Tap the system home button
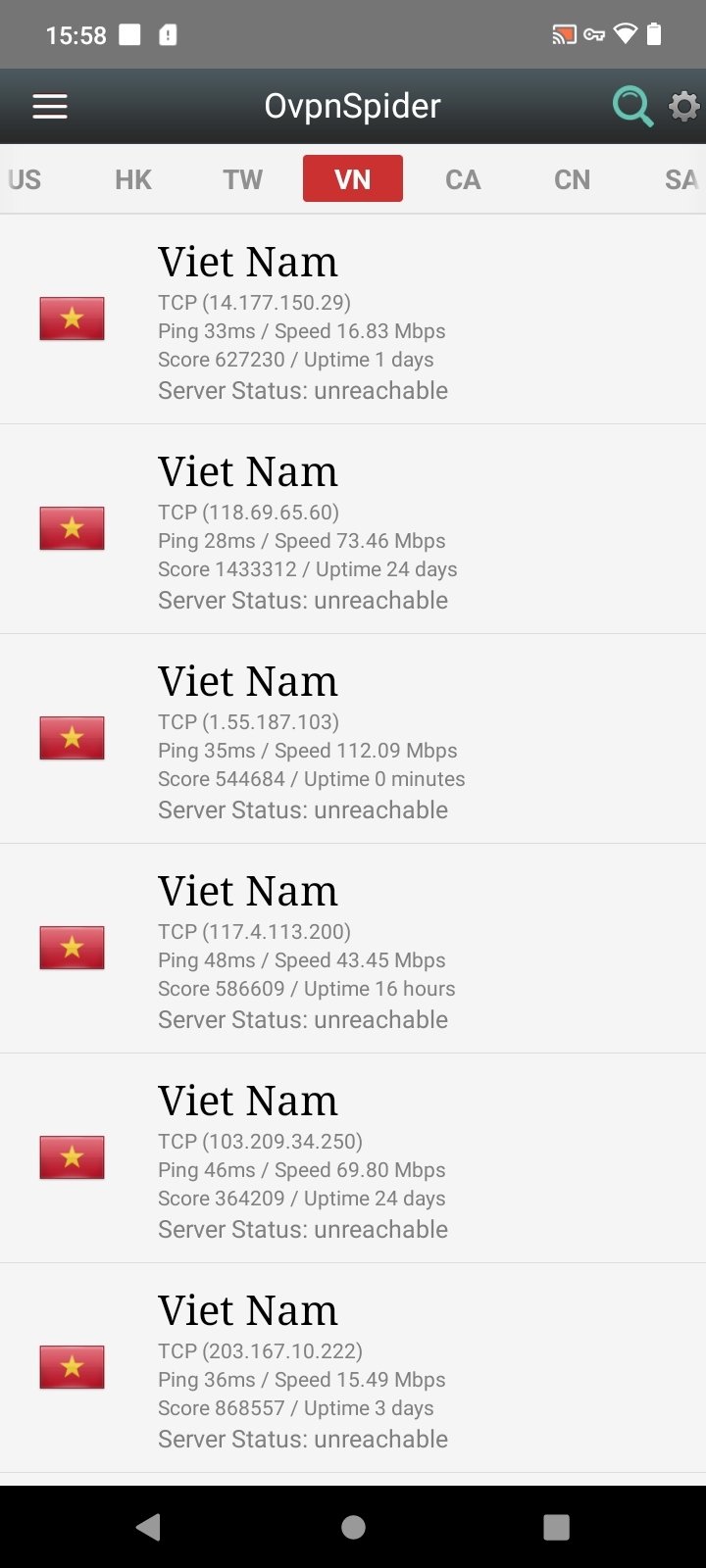The image size is (706, 1568). [353, 1527]
